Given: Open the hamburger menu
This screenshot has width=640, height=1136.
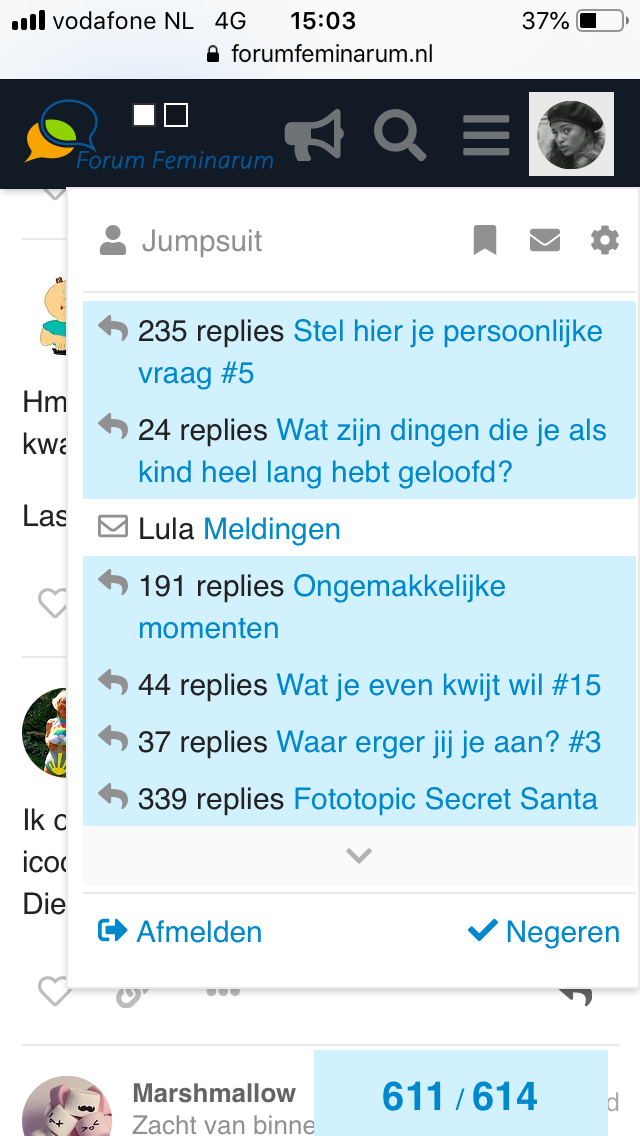Looking at the screenshot, I should click(x=486, y=134).
